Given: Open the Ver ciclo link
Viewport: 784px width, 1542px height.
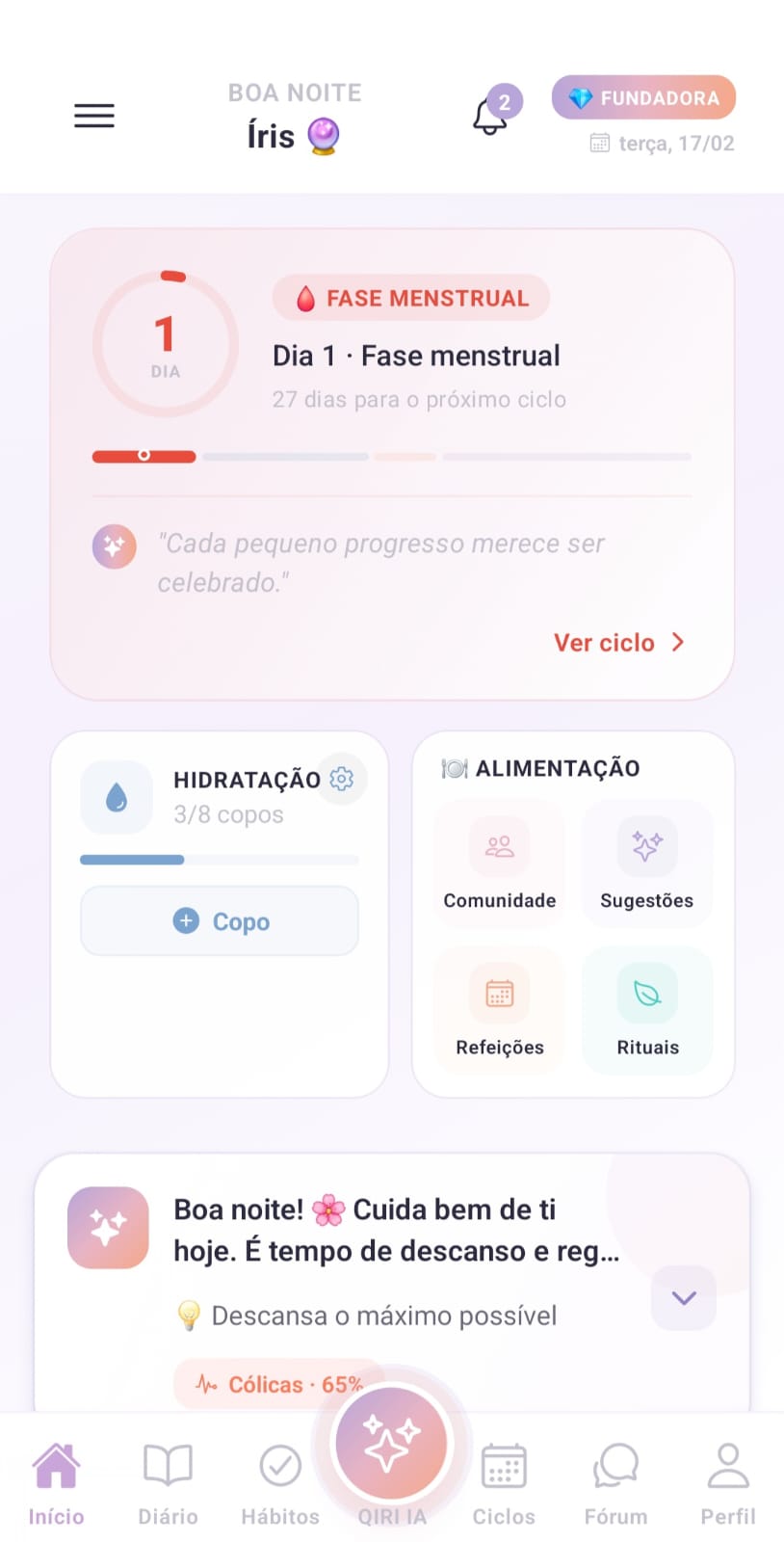Looking at the screenshot, I should click(x=618, y=643).
